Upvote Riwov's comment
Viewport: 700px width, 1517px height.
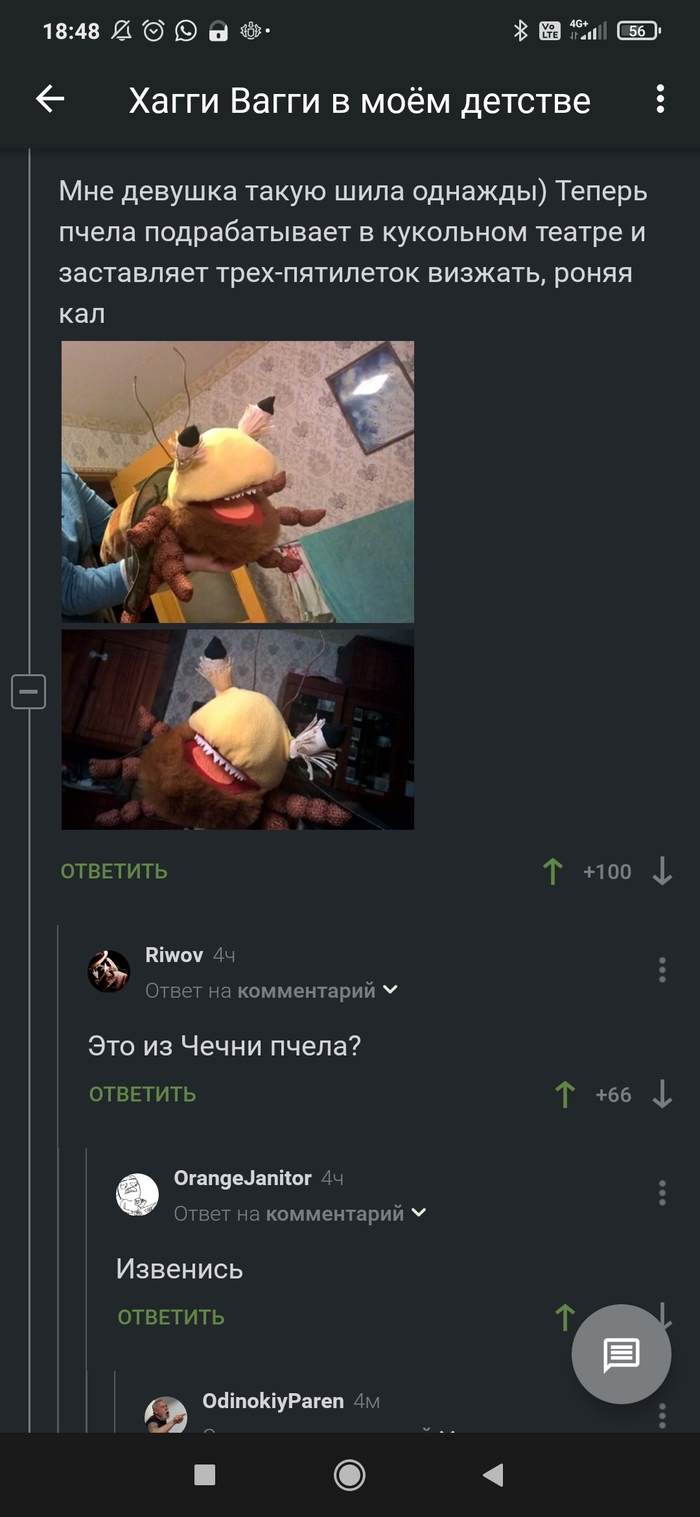pos(565,1095)
